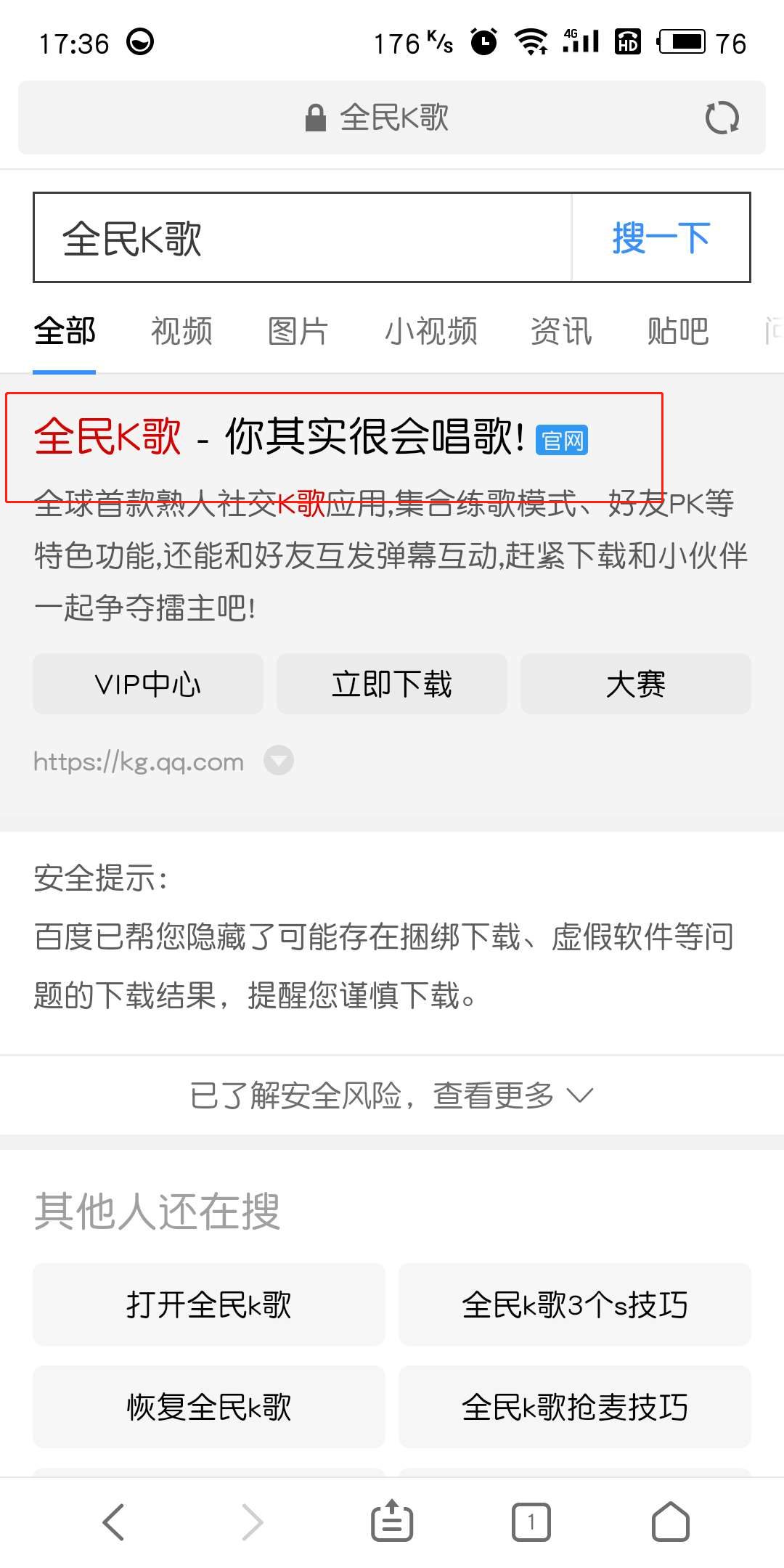784x1568 pixels.
Task: Focus the search box containing 全民K歌
Action: pyautogui.click(x=301, y=238)
